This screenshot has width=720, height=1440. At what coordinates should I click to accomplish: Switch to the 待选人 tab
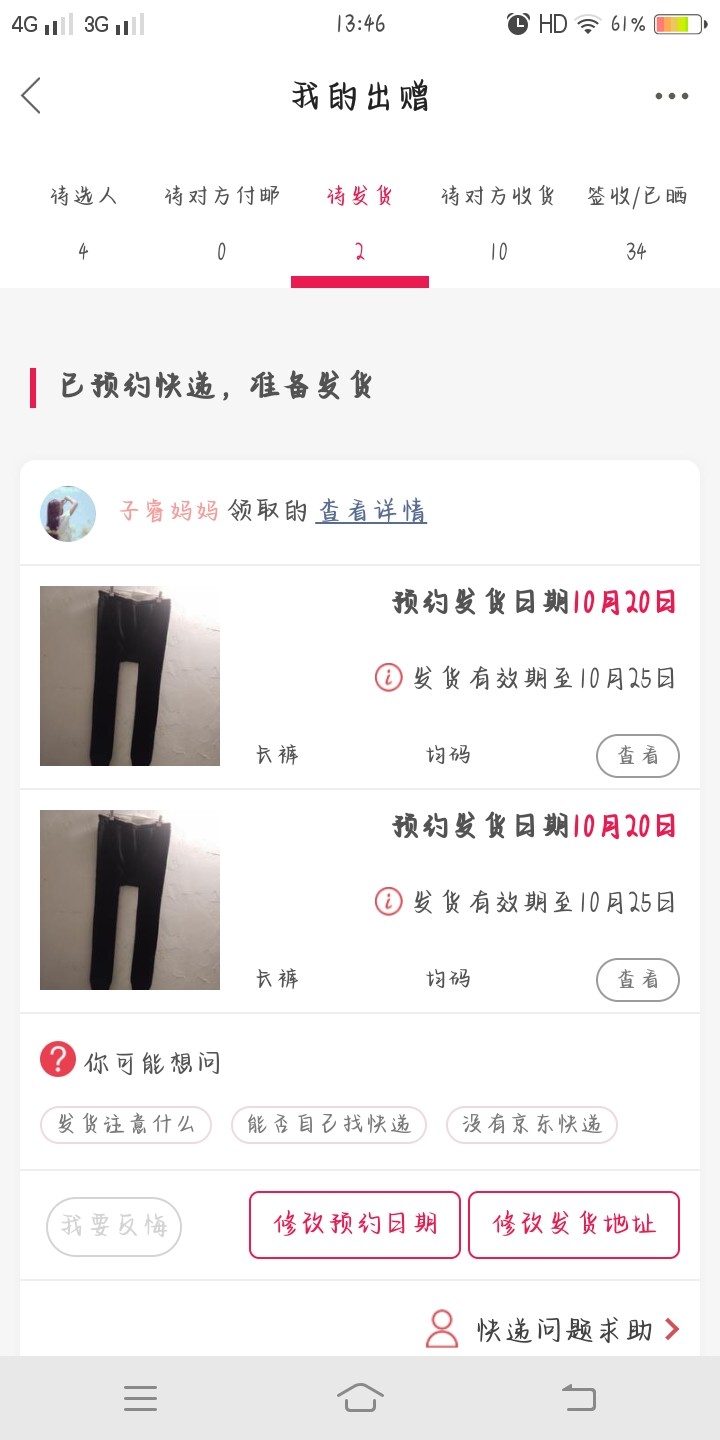[83, 221]
